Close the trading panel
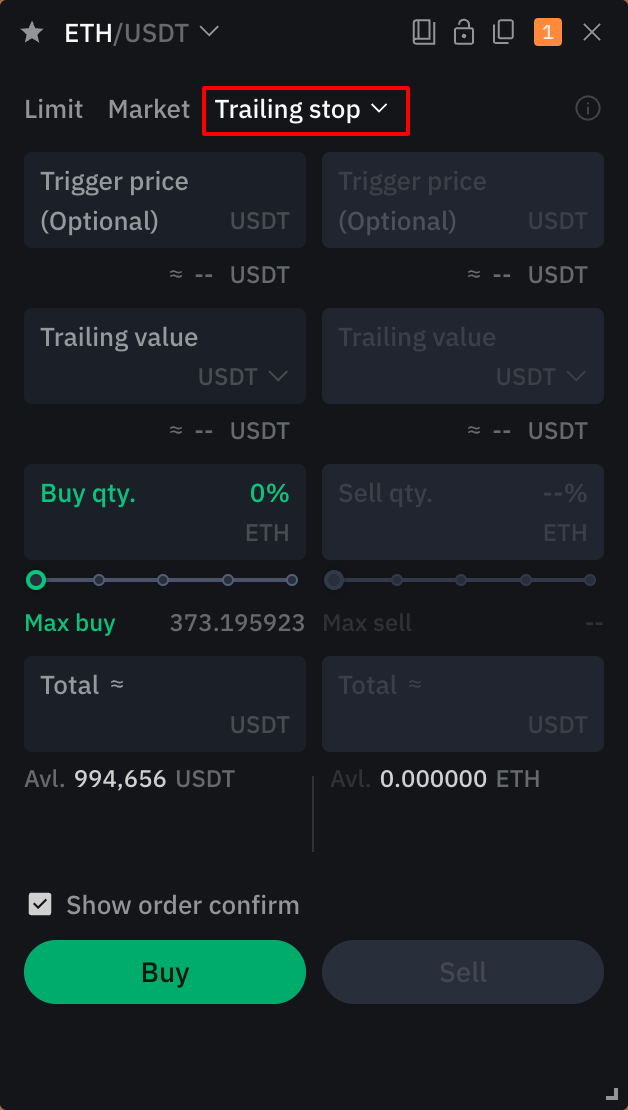The height and width of the screenshot is (1110, 628). 591,33
